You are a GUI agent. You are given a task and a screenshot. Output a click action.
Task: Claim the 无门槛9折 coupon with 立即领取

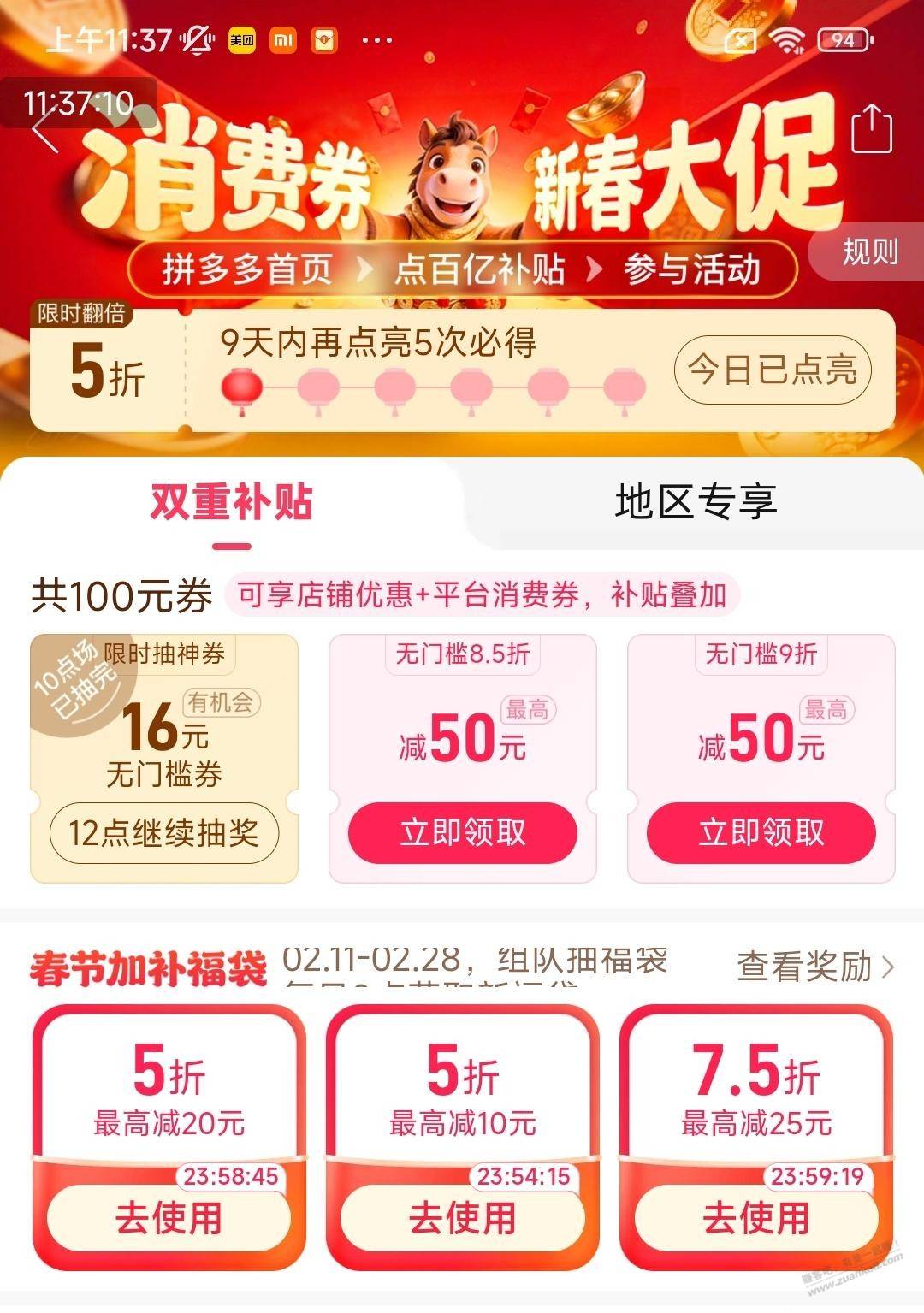click(761, 833)
